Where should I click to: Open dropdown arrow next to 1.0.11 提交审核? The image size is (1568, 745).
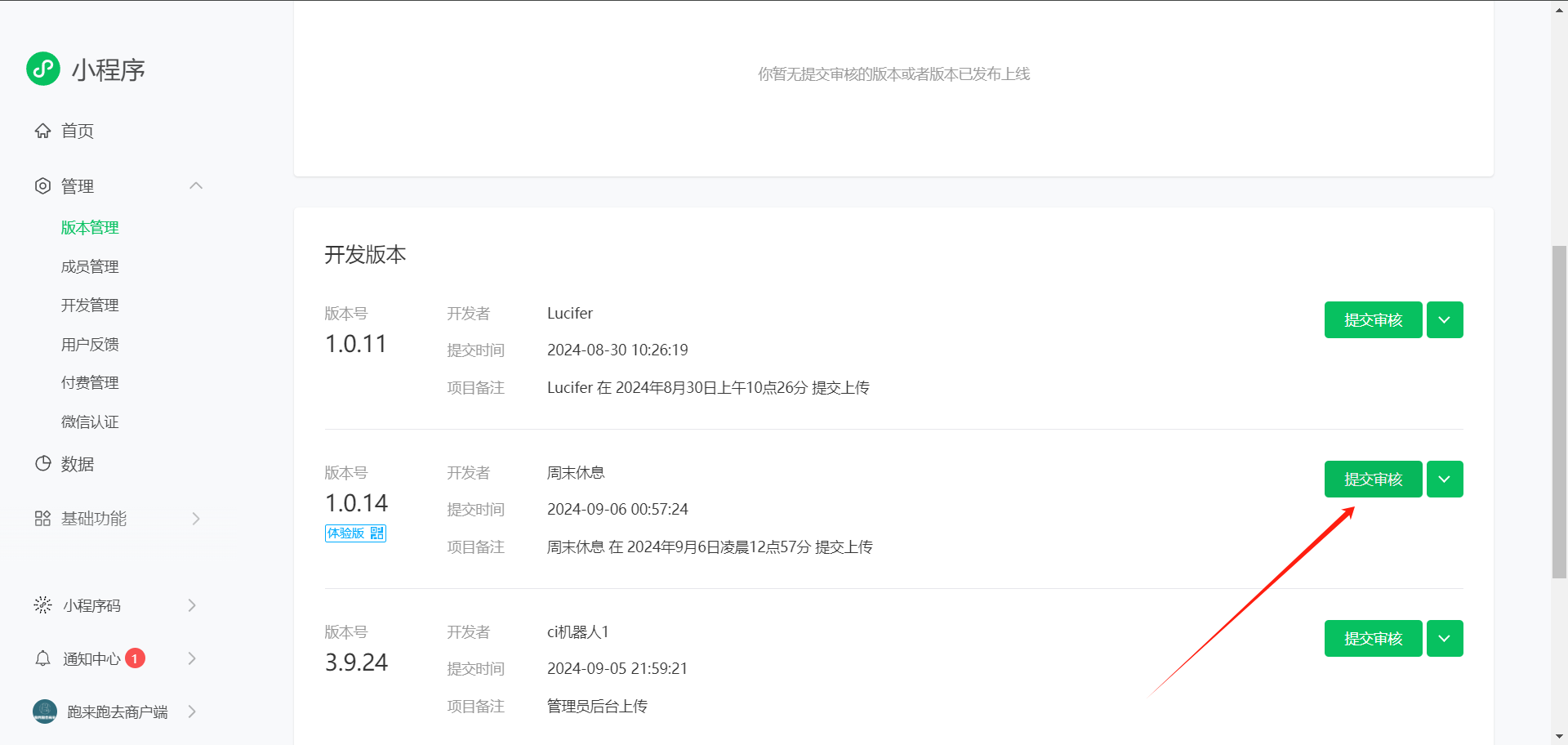pos(1444,320)
